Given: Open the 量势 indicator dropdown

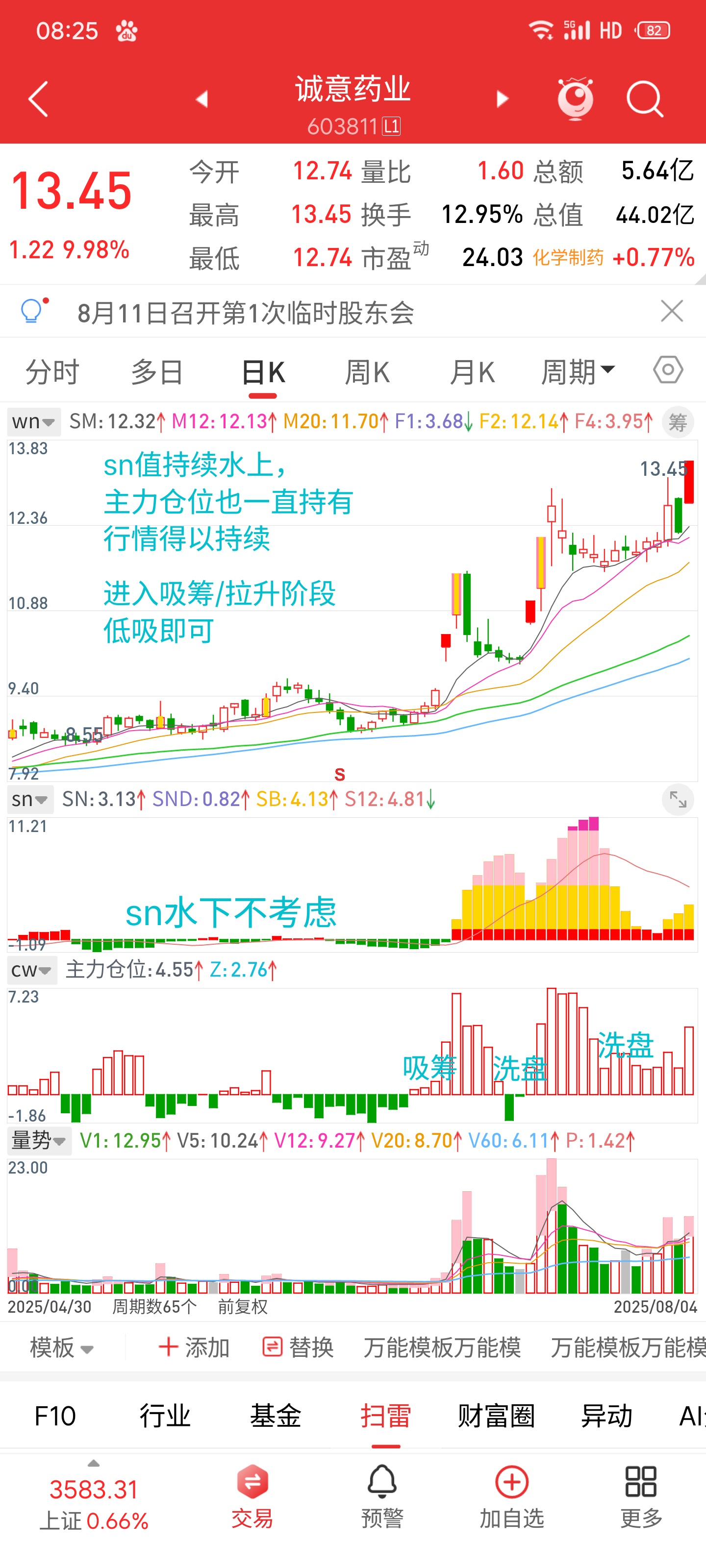Looking at the screenshot, I should click(x=38, y=1140).
